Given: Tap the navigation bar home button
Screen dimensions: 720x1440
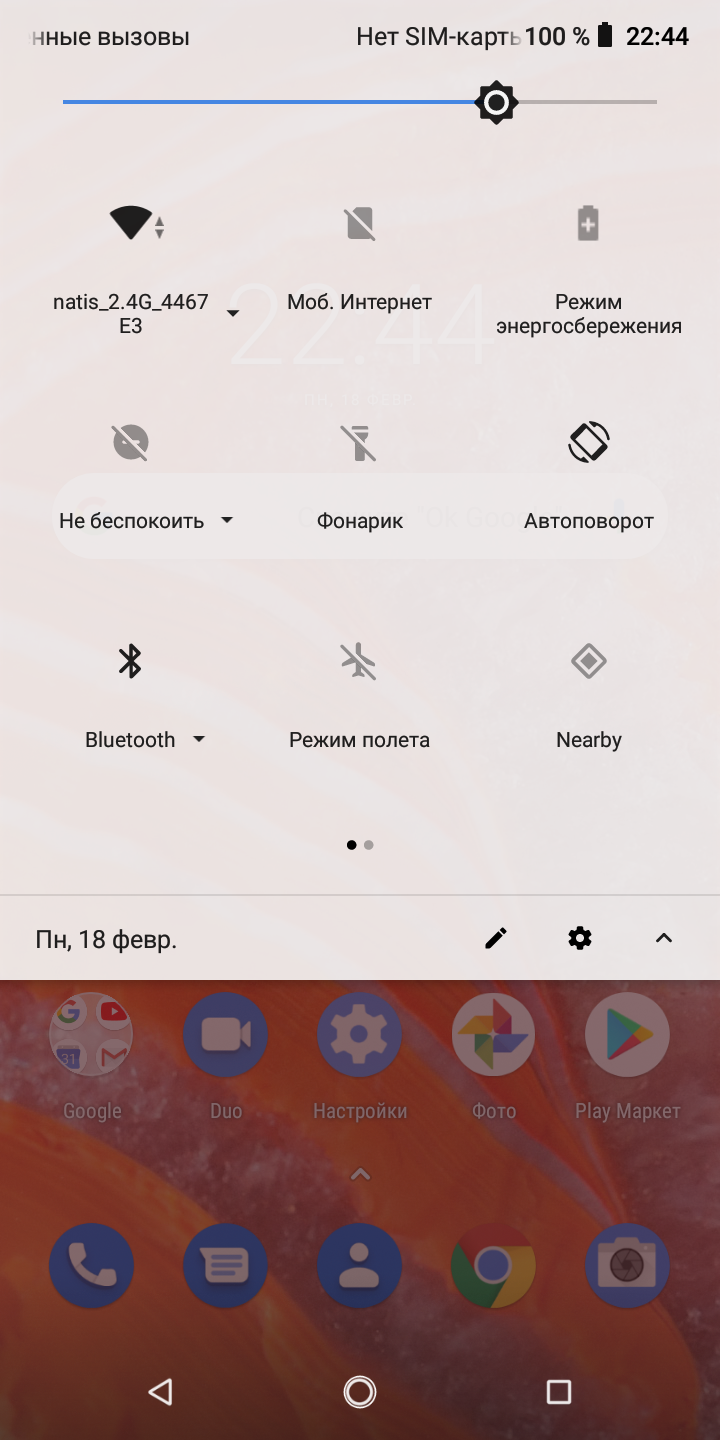Looking at the screenshot, I should (x=359, y=1391).
